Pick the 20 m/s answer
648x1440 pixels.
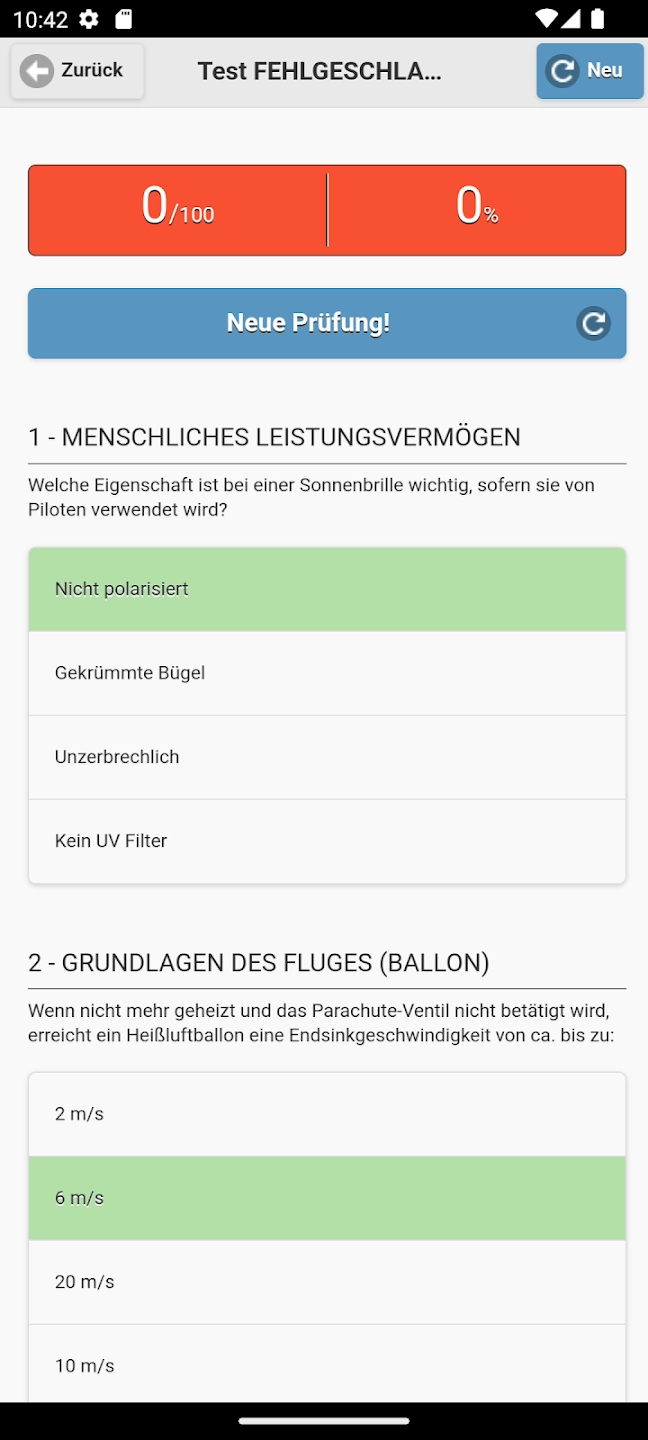tap(327, 1282)
